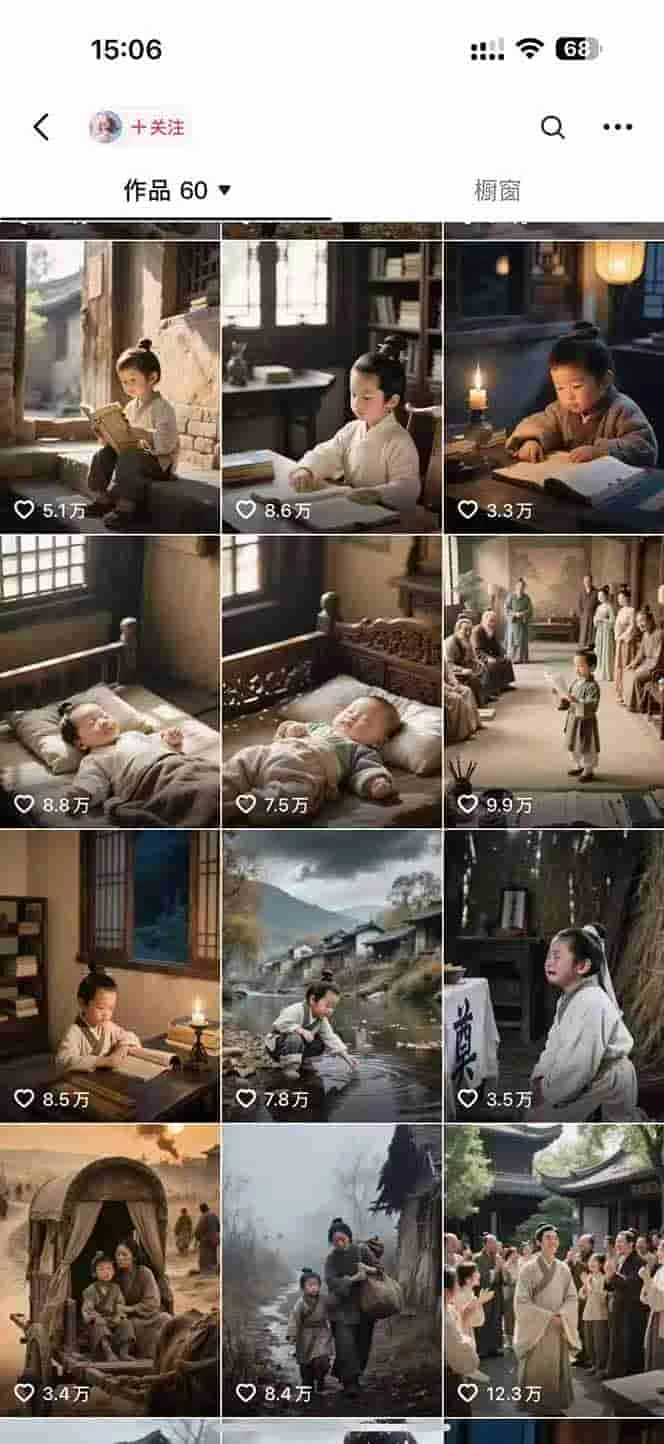Open the video with 5.1万 likes

110,385
